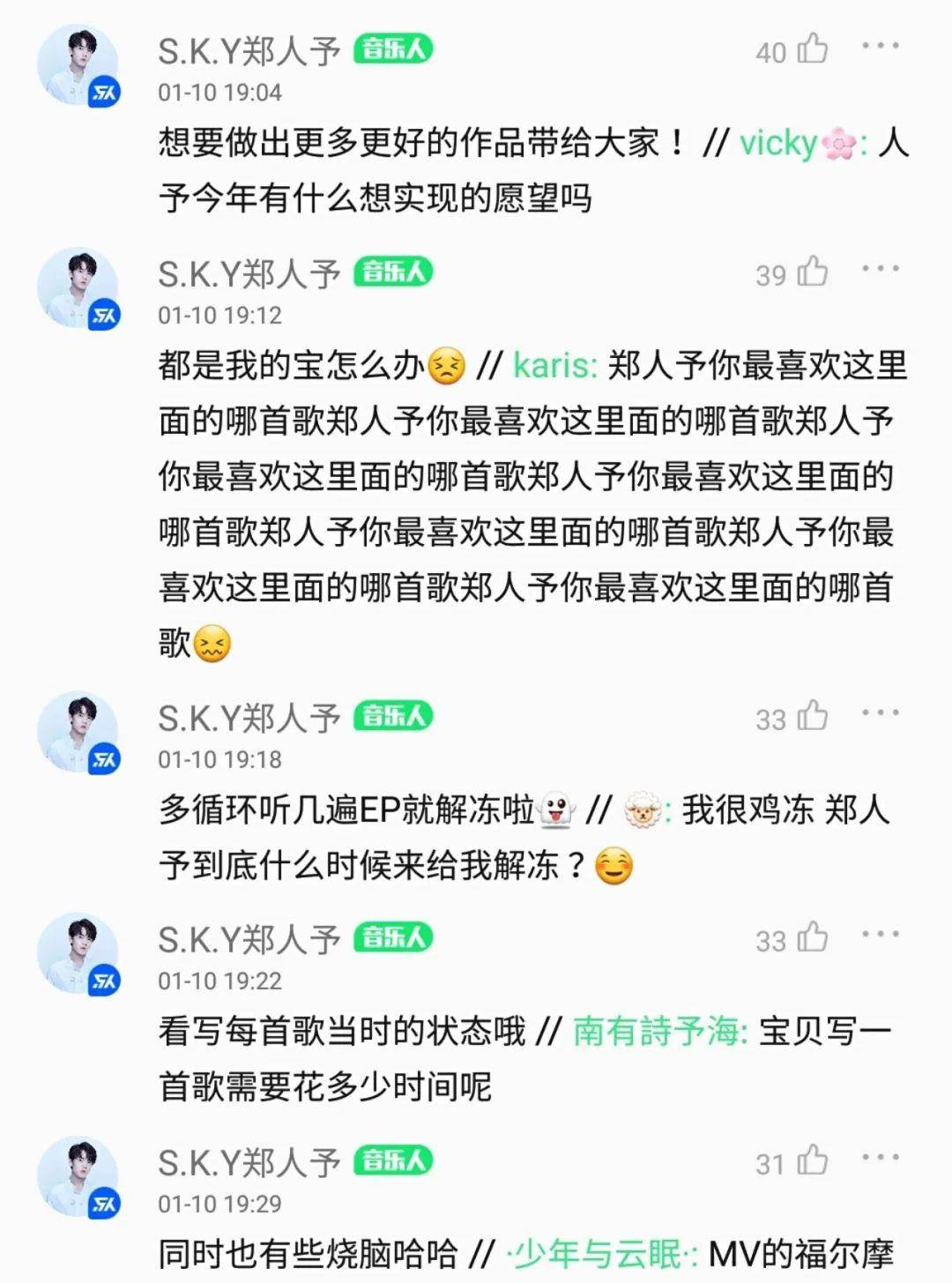
Task: Open avatar of the 19:04 comment
Action: [78, 65]
